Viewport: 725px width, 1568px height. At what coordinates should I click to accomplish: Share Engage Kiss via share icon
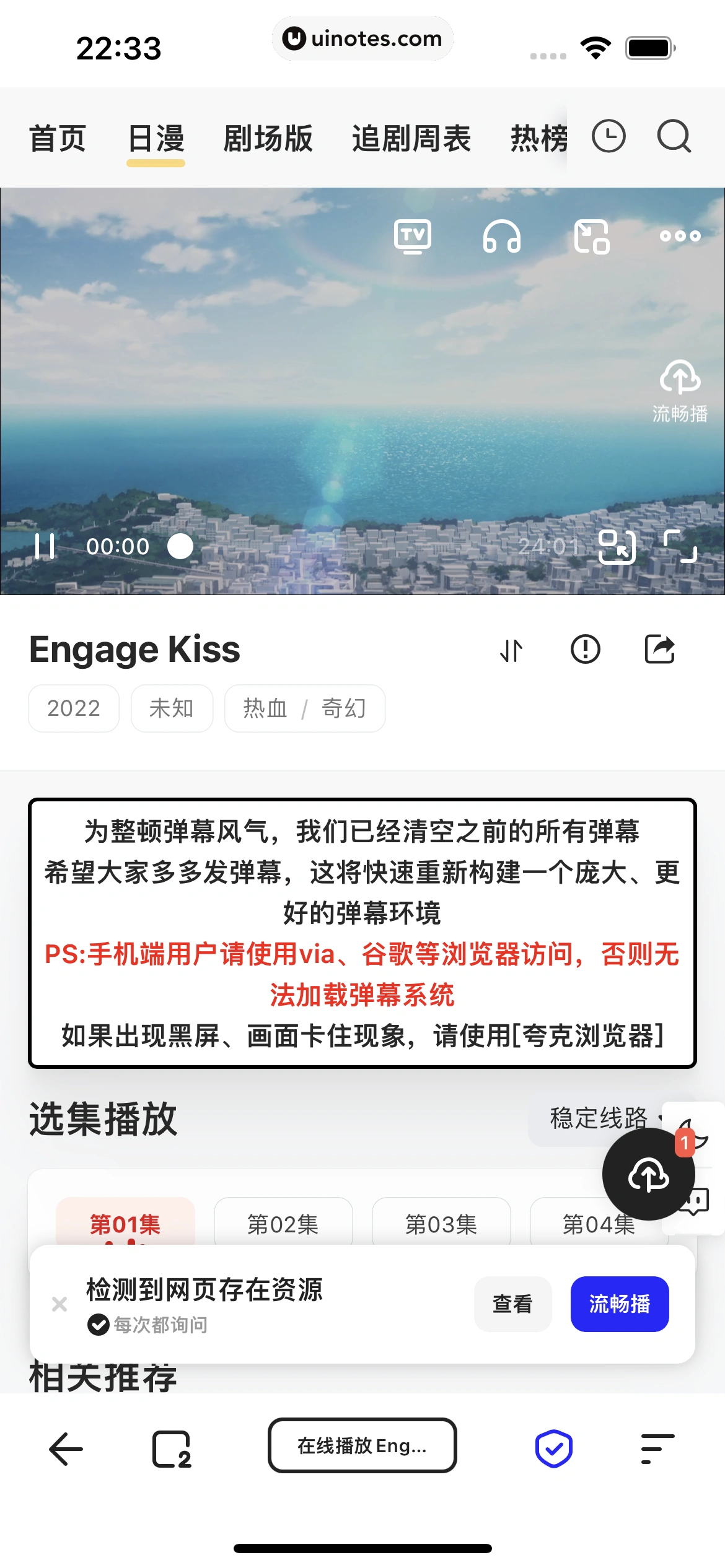click(659, 649)
